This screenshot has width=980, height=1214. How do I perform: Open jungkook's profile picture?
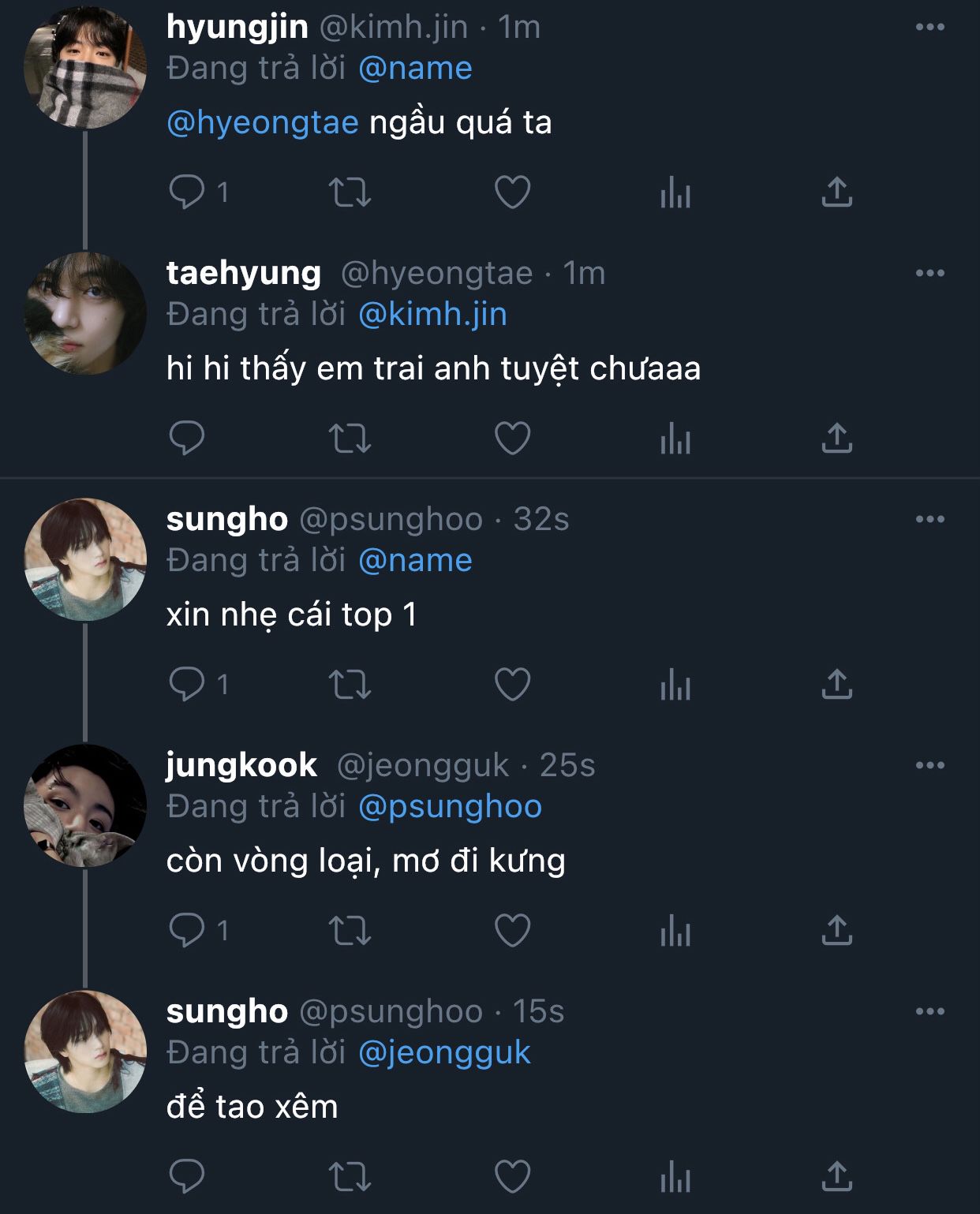[x=85, y=805]
